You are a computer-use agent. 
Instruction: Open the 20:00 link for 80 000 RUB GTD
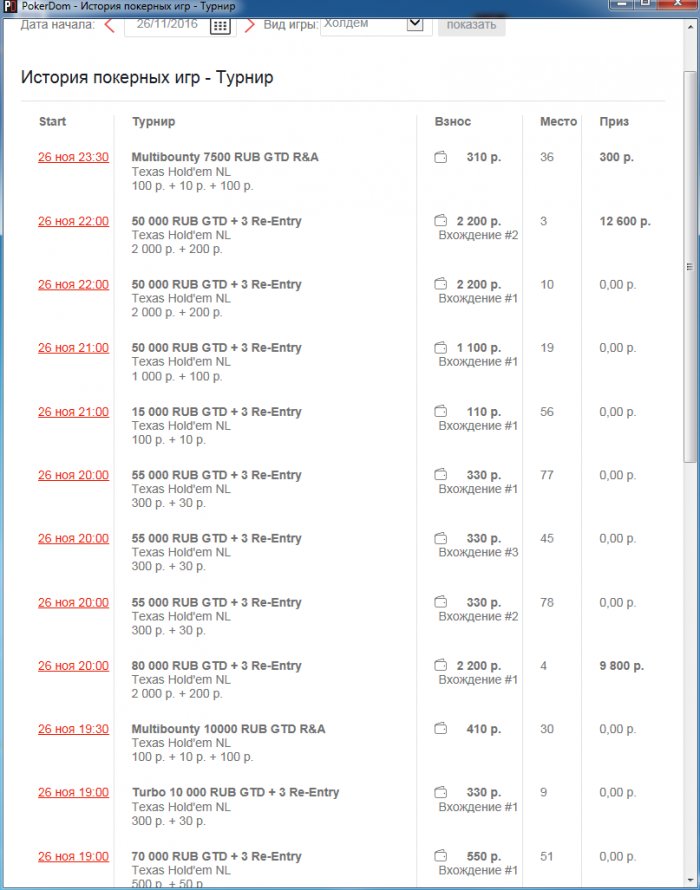73,666
